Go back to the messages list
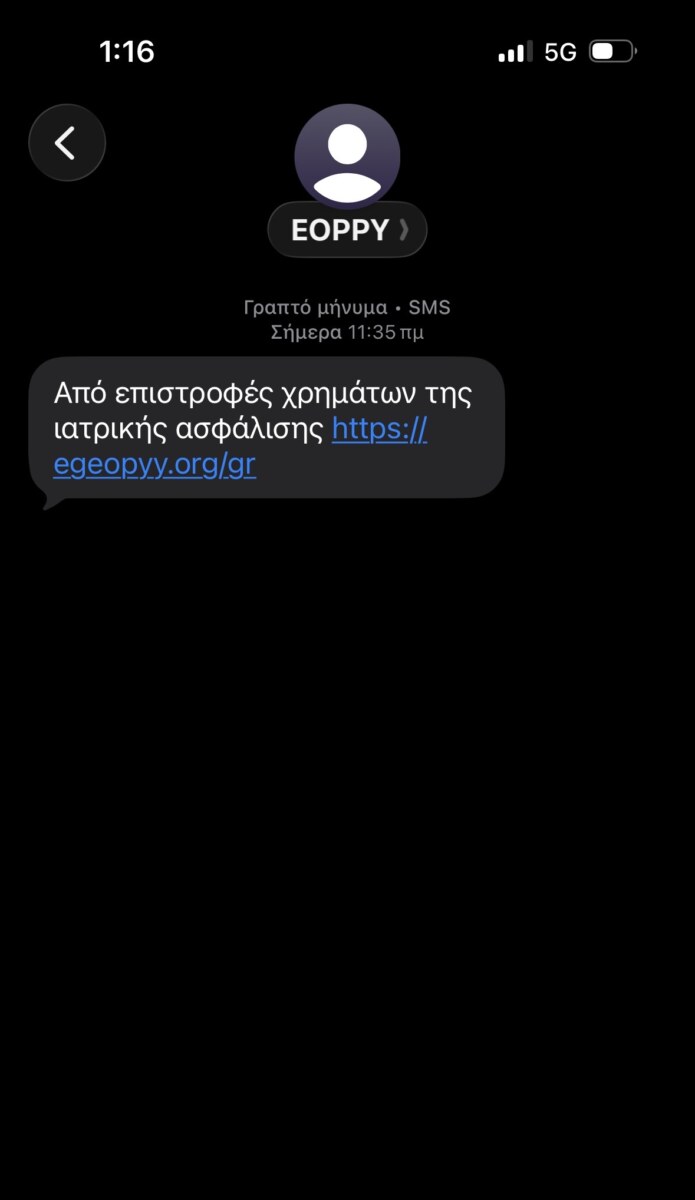The width and height of the screenshot is (695, 1200). [66, 143]
